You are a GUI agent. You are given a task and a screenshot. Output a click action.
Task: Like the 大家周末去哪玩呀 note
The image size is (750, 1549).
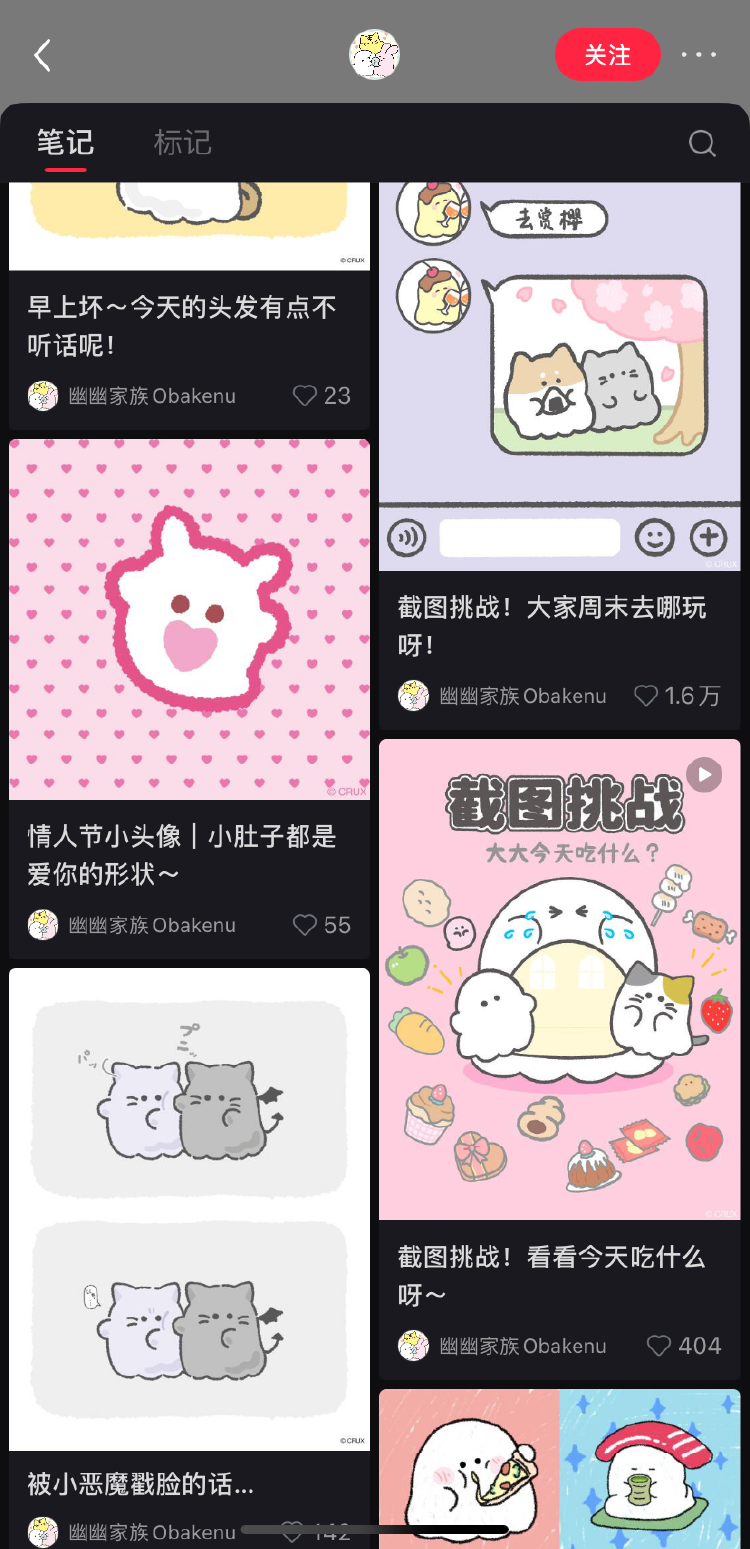[x=647, y=696]
